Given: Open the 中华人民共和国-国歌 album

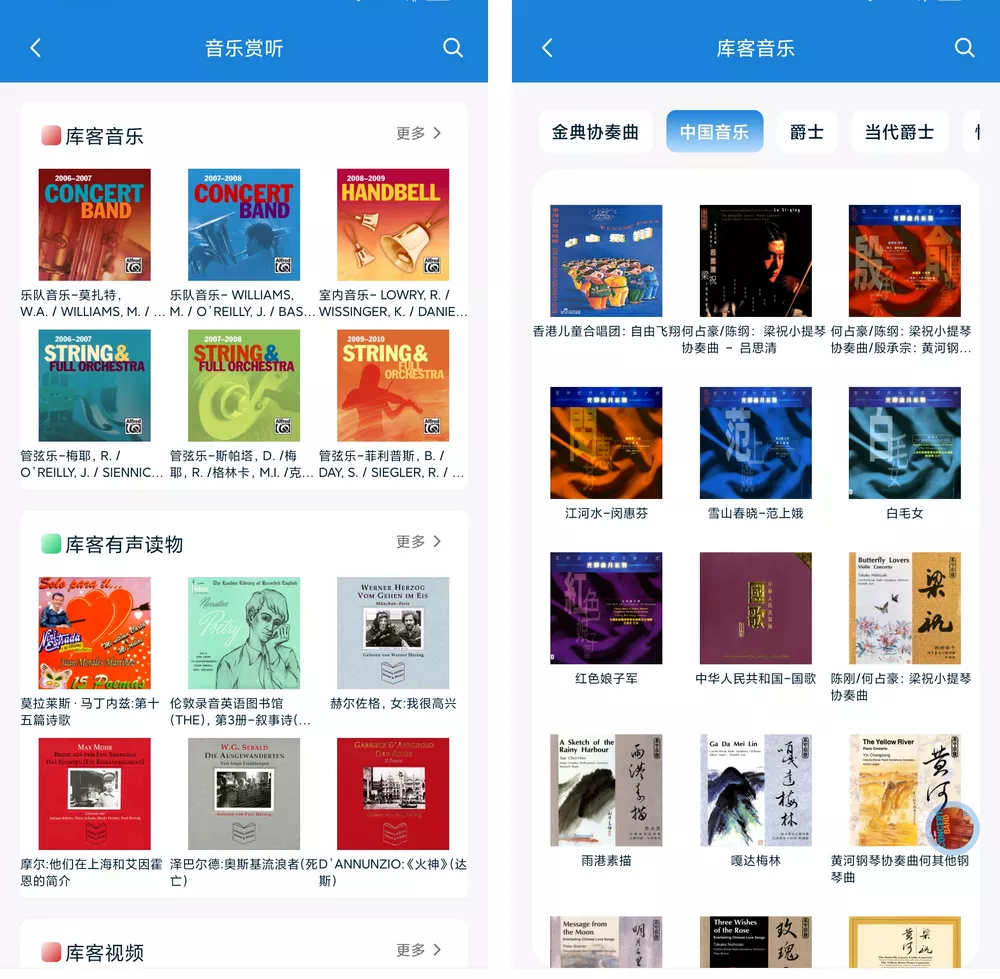Looking at the screenshot, I should [755, 608].
